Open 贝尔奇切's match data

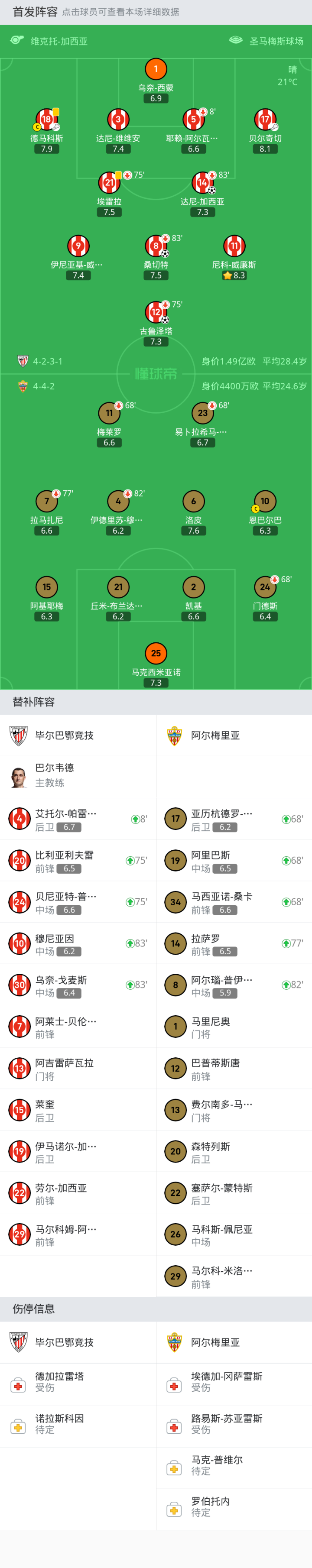point(265,120)
